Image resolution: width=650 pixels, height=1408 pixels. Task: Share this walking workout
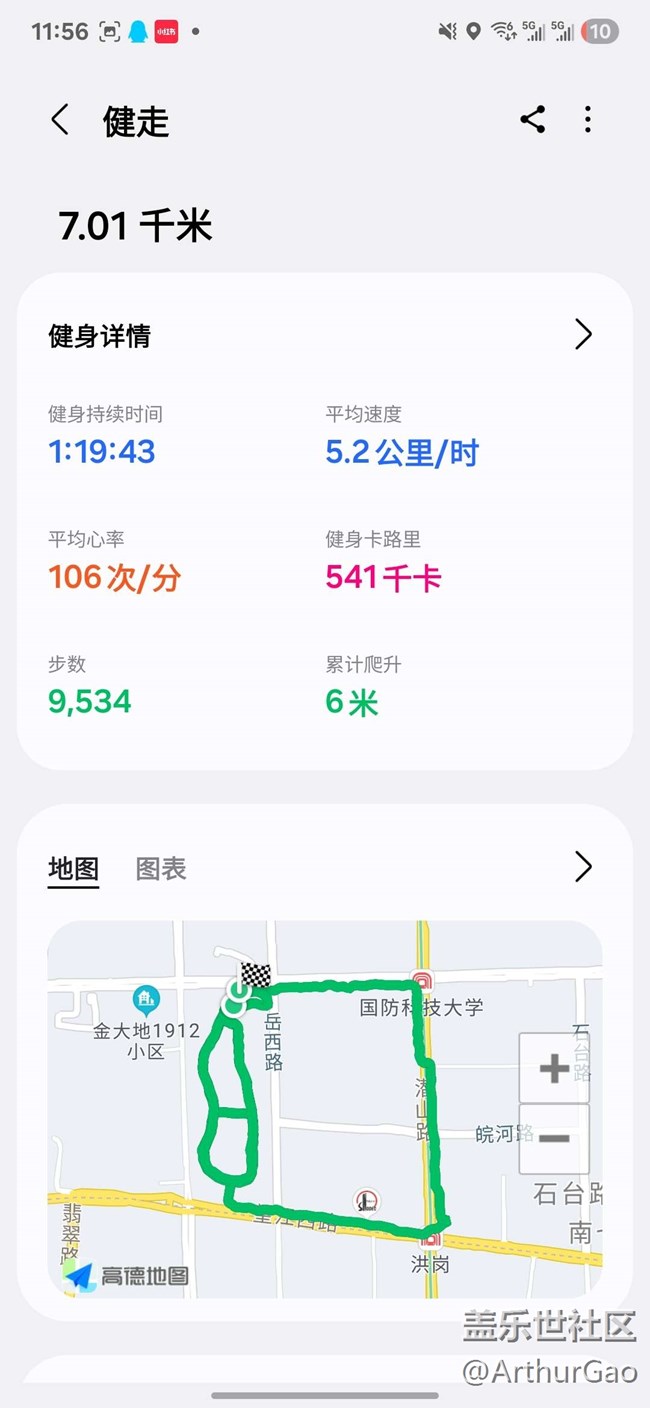[533, 120]
